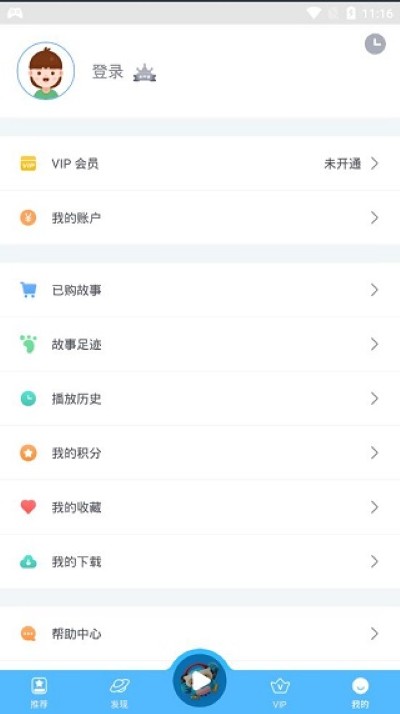
Task: Tap the profile avatar picture
Action: click(46, 71)
